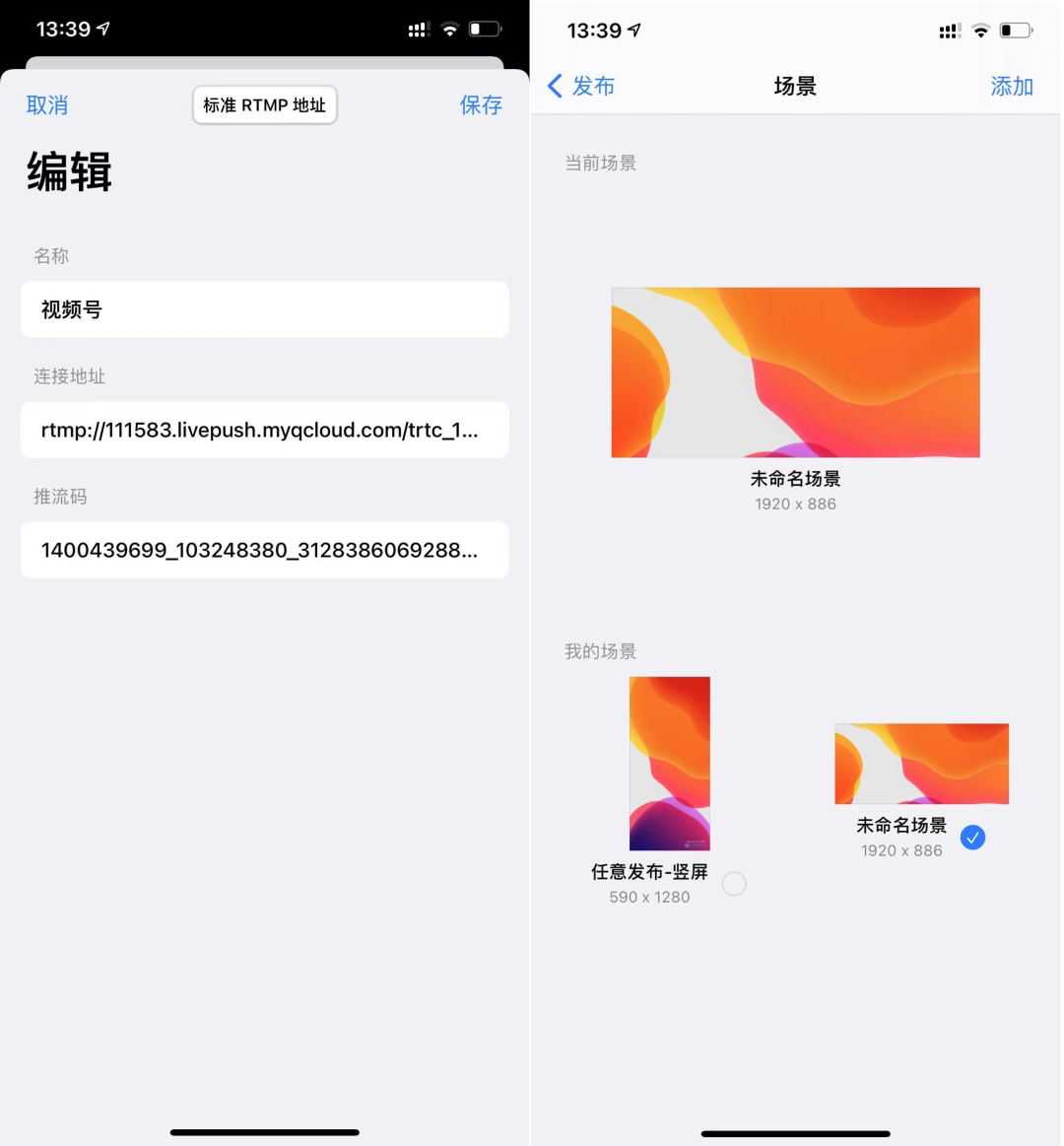Open the 任意发布-竖屏 scene thumbnail
Screen dimensions: 1064x1146
pyautogui.click(x=669, y=763)
